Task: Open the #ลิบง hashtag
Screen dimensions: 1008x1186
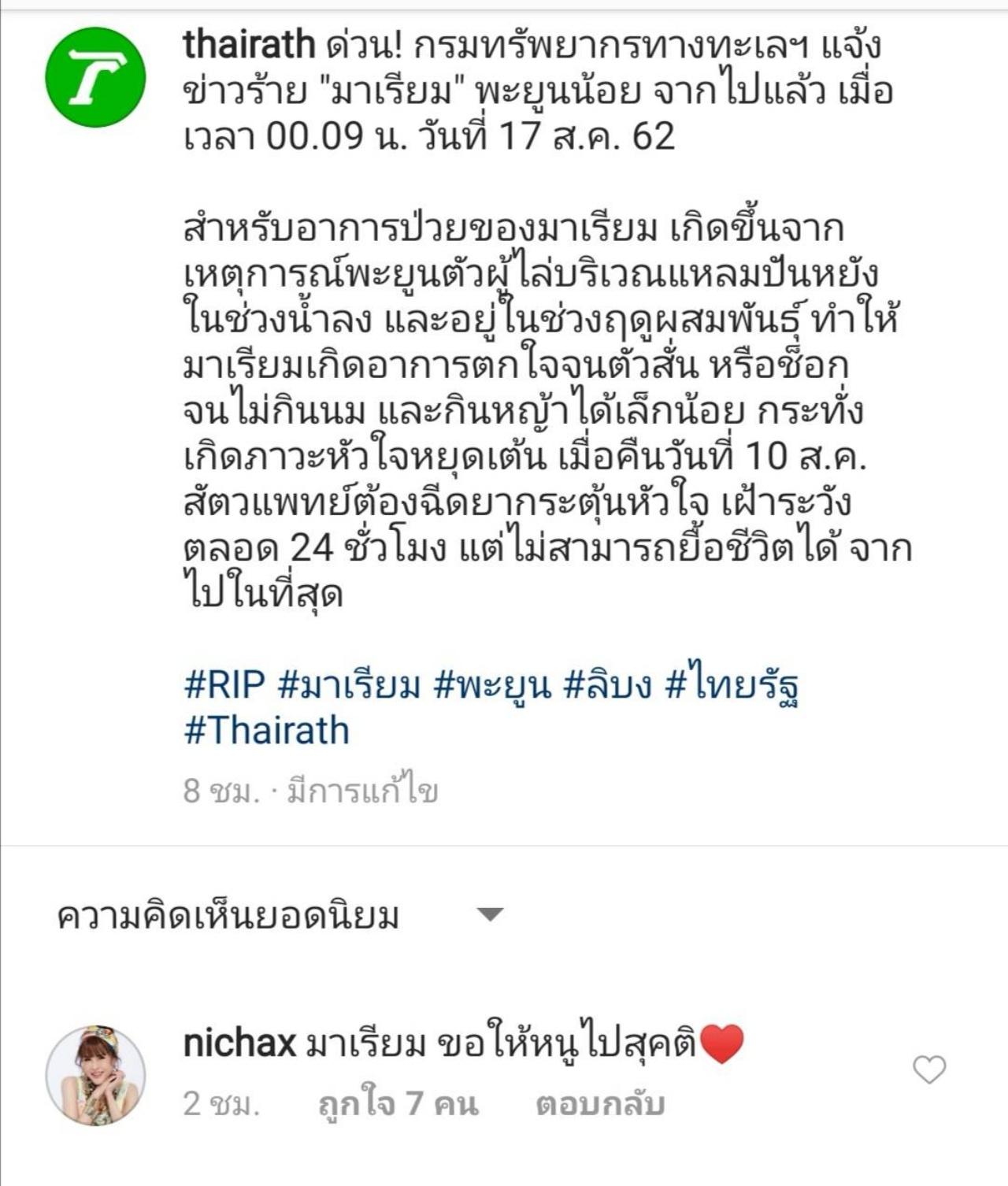Action: click(608, 684)
